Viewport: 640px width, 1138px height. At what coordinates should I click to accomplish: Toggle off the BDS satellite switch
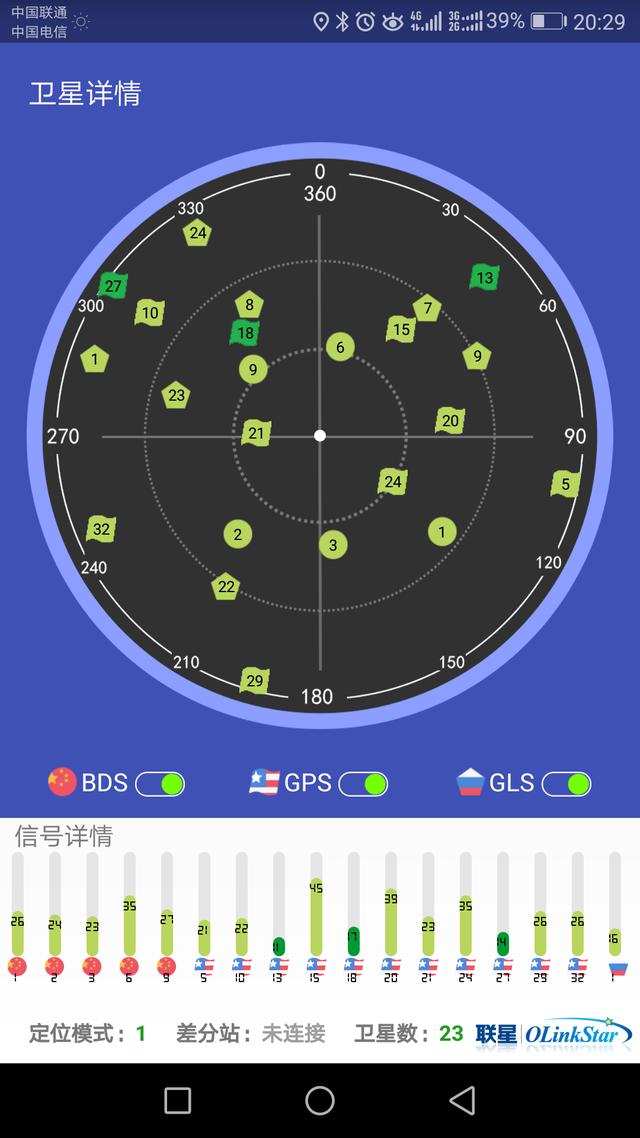pos(160,783)
